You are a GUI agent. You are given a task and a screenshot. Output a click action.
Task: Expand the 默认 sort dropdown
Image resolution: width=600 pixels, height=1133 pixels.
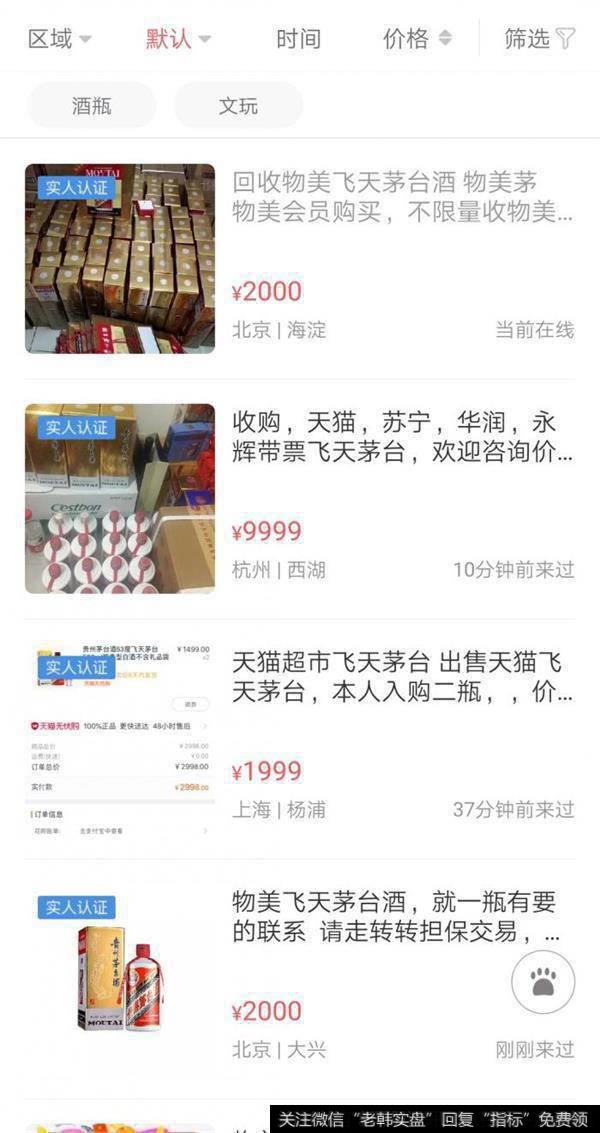click(178, 39)
